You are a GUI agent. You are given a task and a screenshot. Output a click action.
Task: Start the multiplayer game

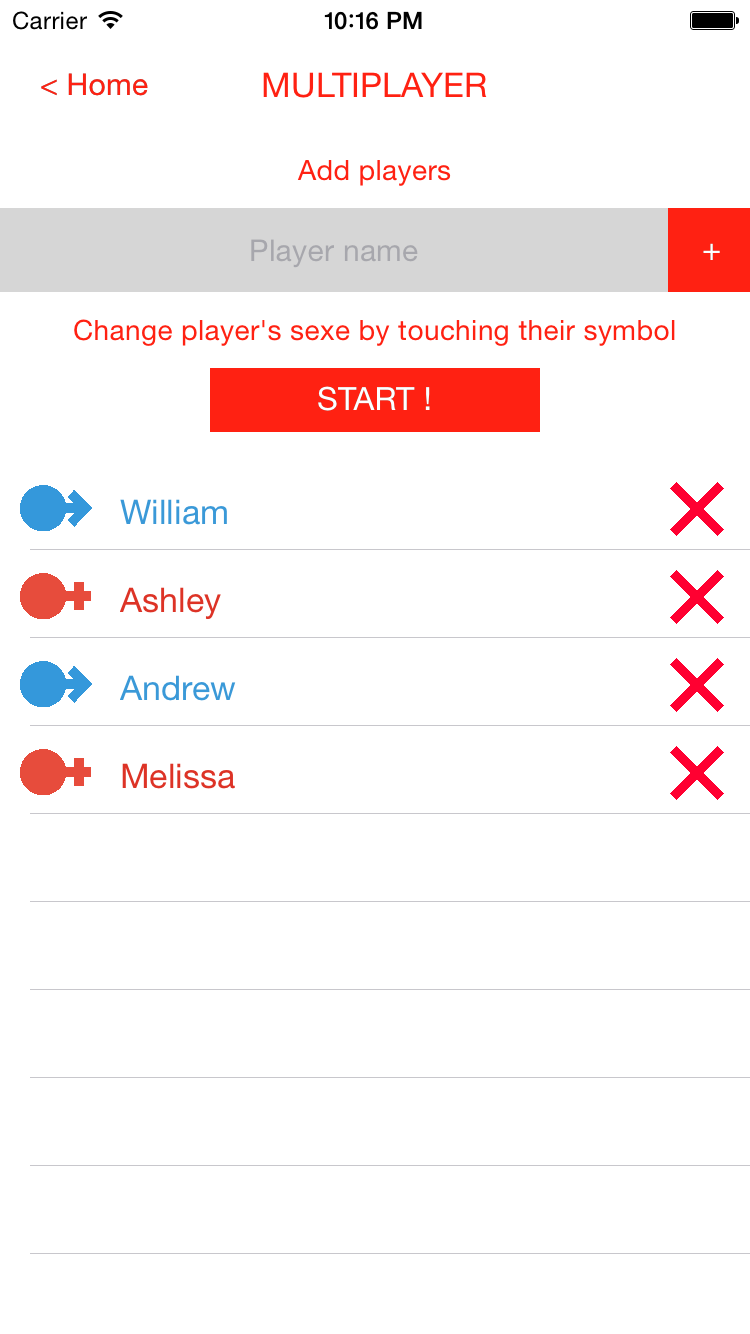point(374,399)
